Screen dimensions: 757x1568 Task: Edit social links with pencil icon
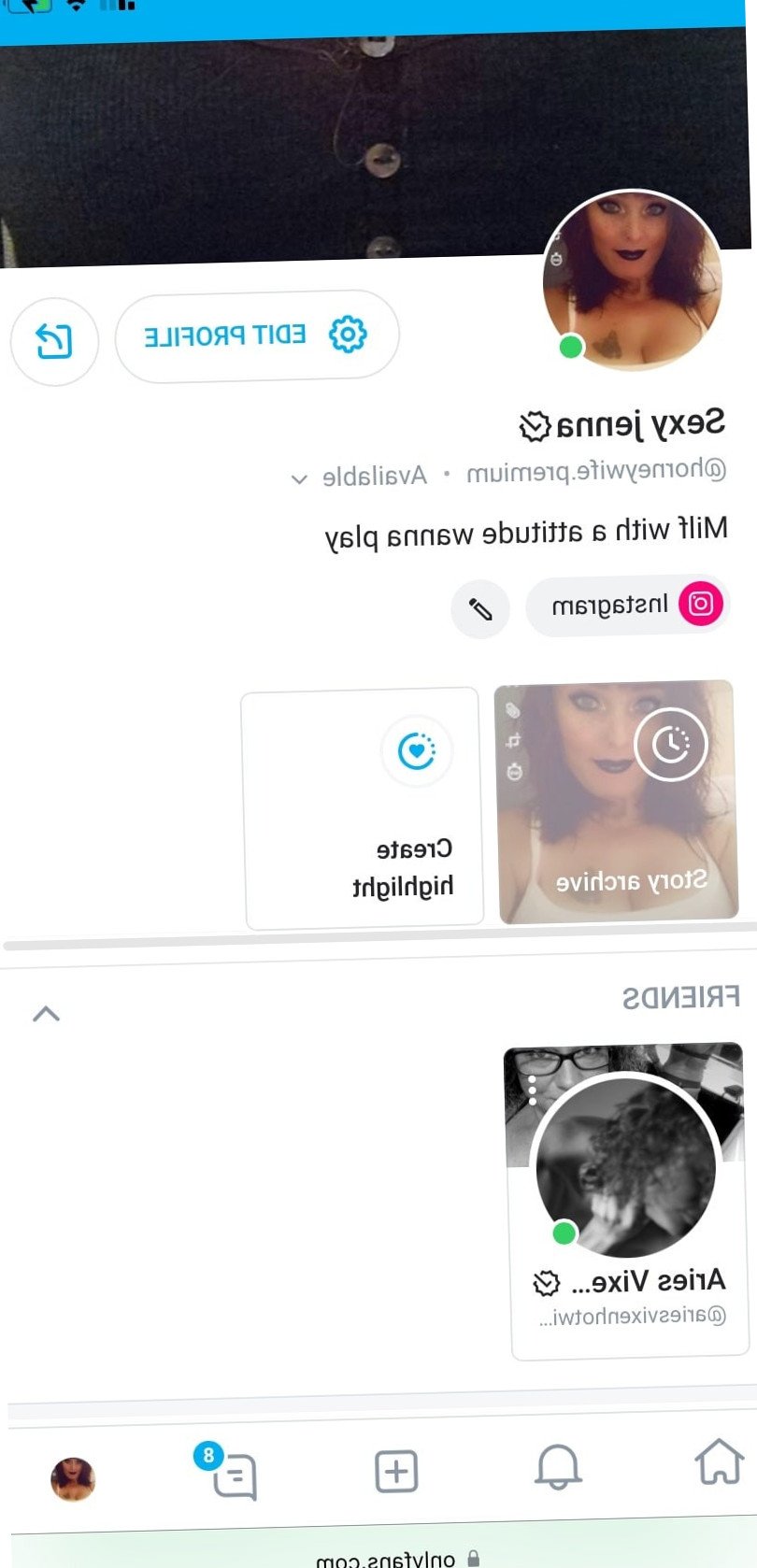(x=479, y=609)
